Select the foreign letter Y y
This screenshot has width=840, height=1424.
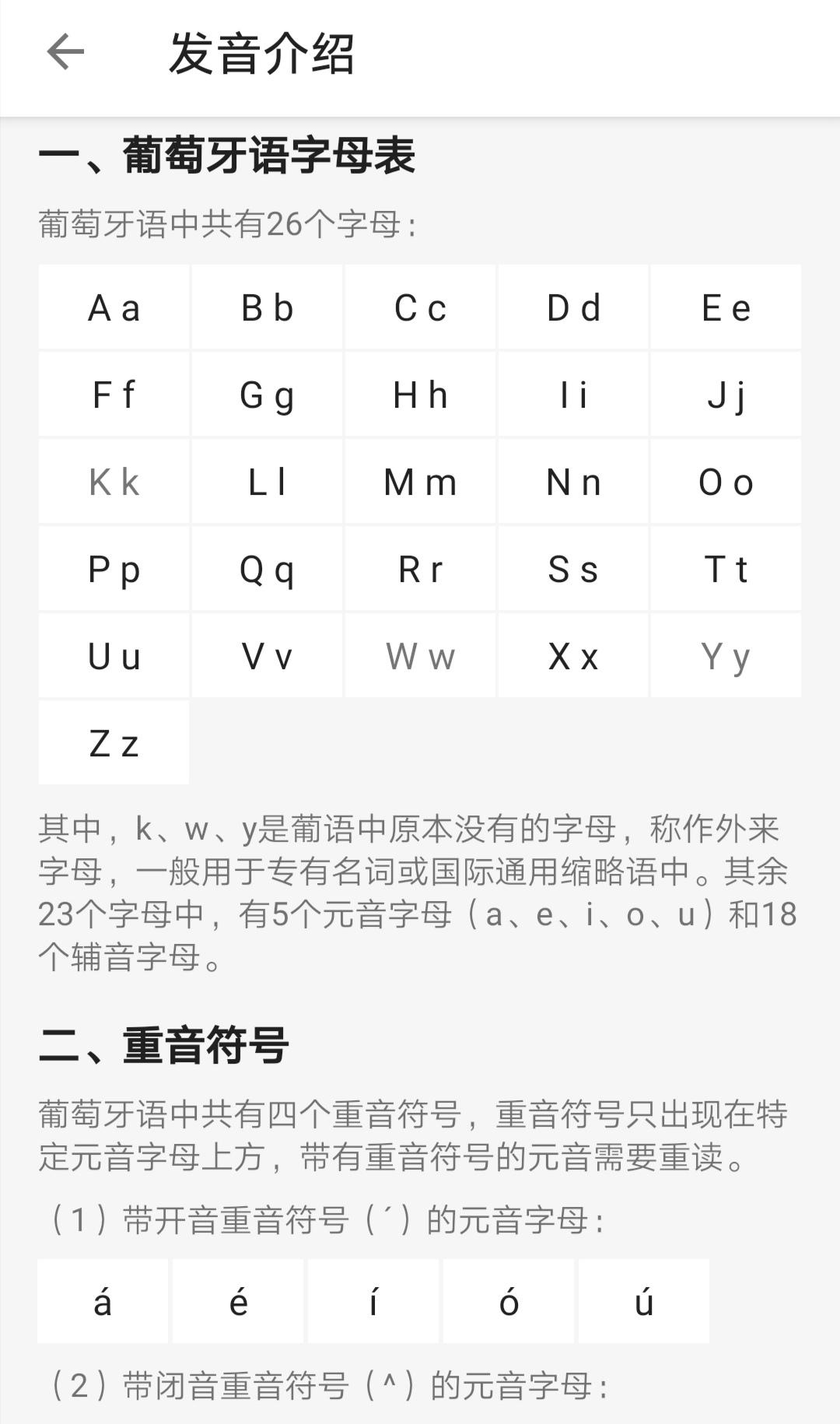[x=726, y=656]
